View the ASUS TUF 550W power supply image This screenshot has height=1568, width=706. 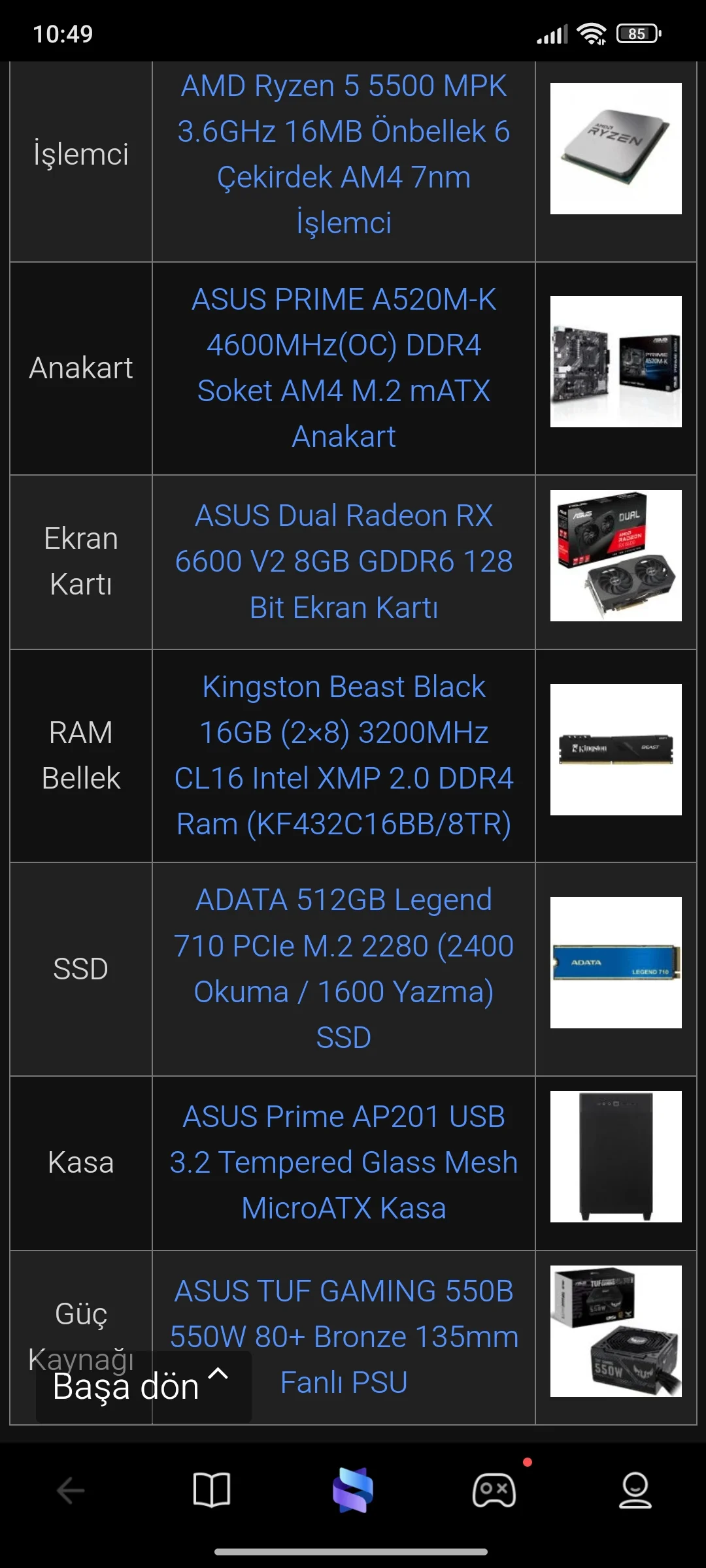[616, 1331]
